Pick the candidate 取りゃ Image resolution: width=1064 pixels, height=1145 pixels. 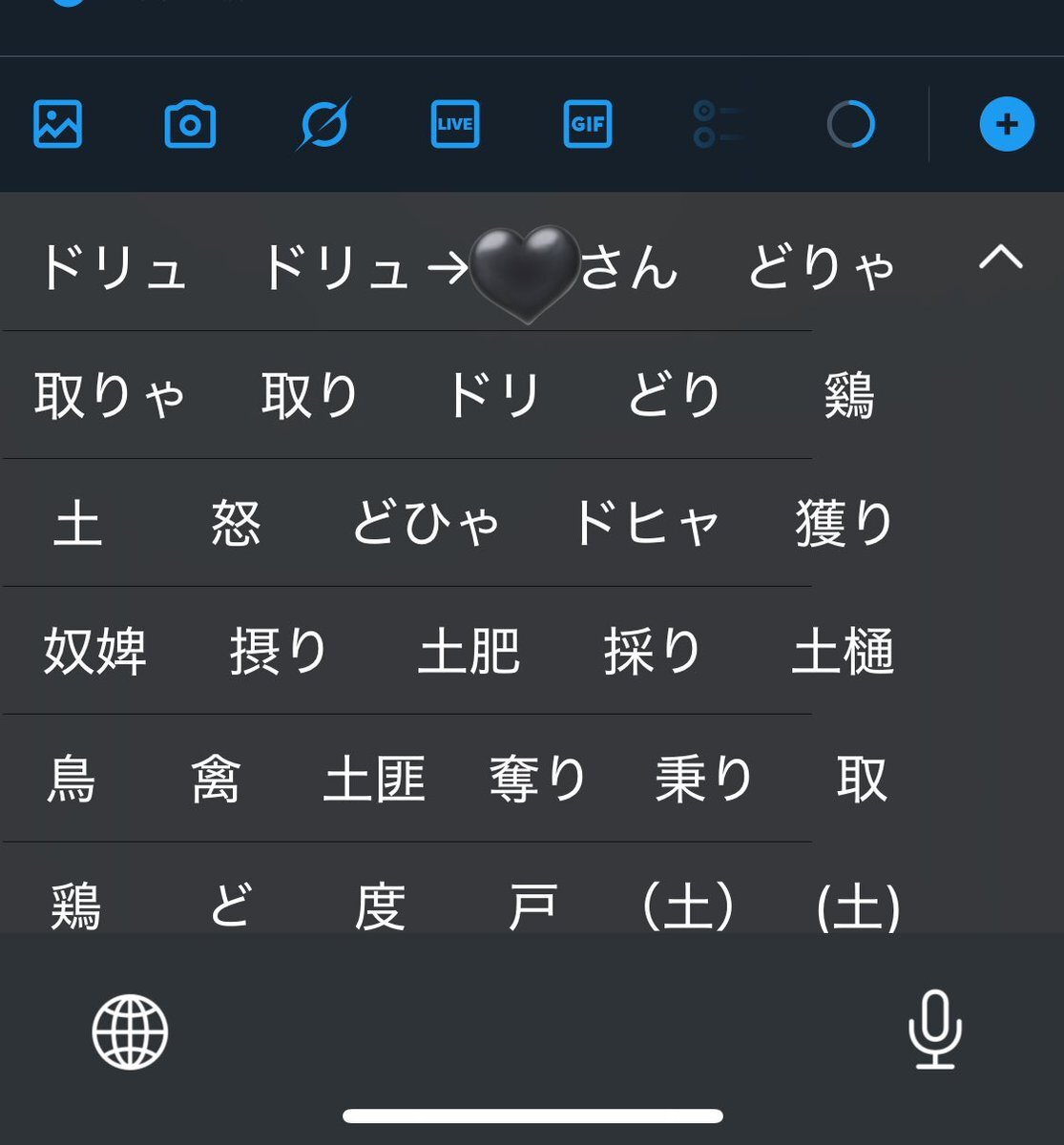pyautogui.click(x=110, y=396)
